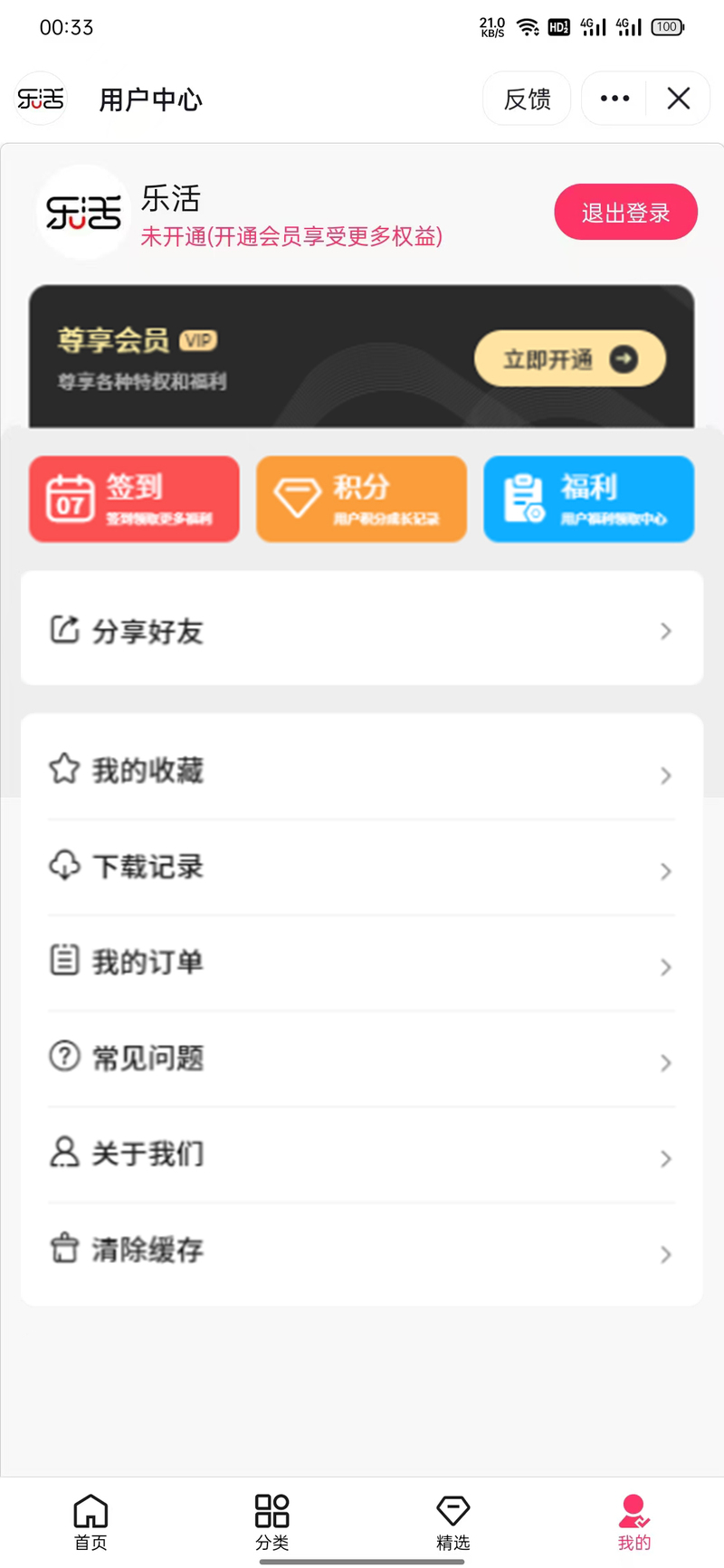The image size is (724, 1568).
Task: Open 我的收藏 favorites
Action: tap(361, 771)
